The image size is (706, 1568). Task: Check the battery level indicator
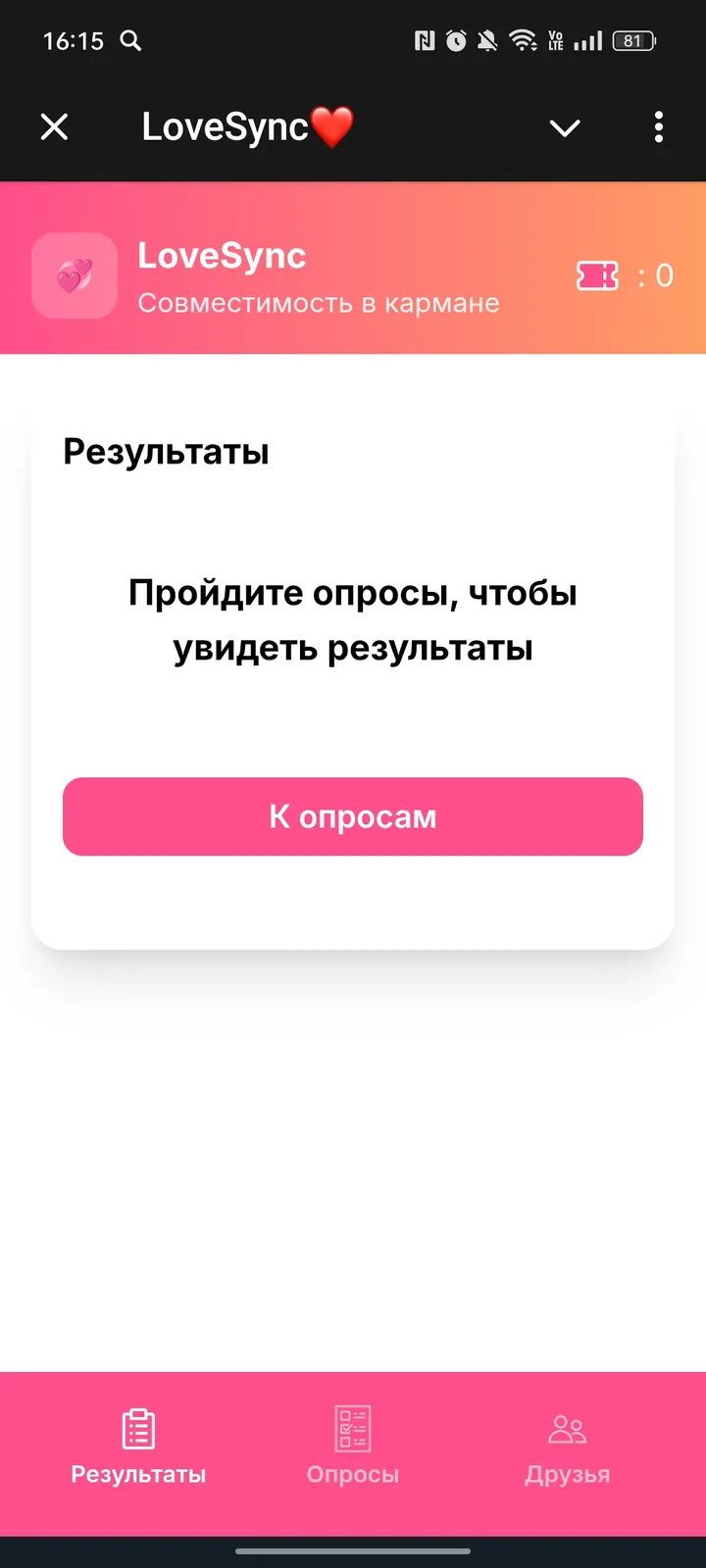point(633,41)
